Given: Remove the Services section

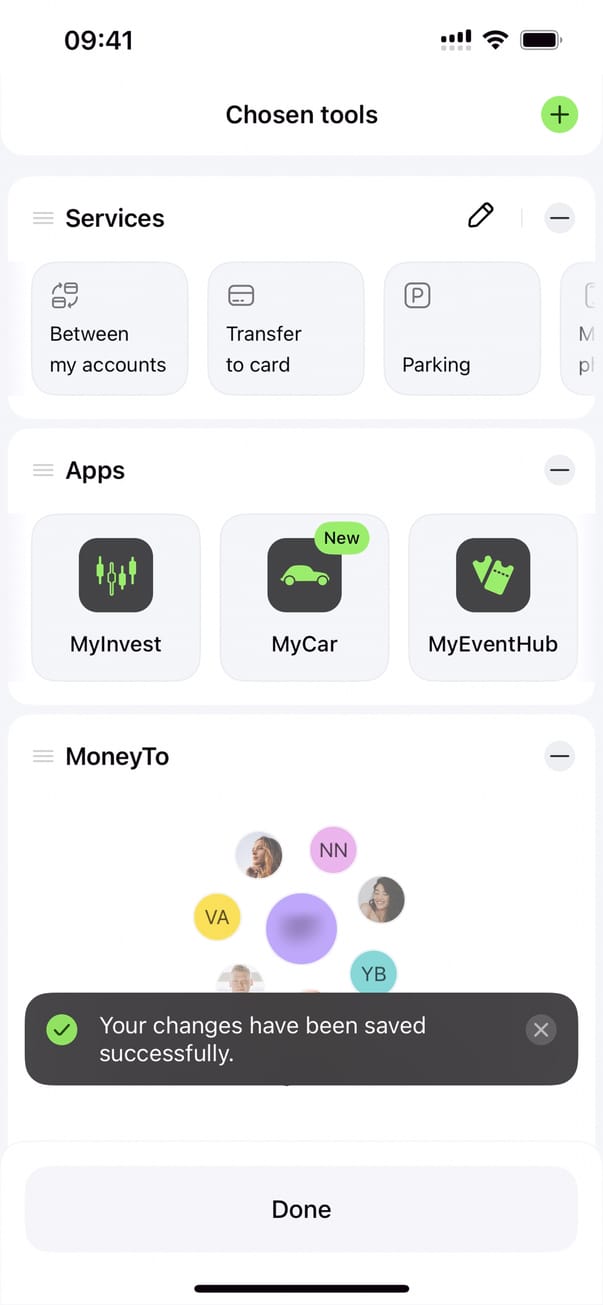Looking at the screenshot, I should pos(559,218).
